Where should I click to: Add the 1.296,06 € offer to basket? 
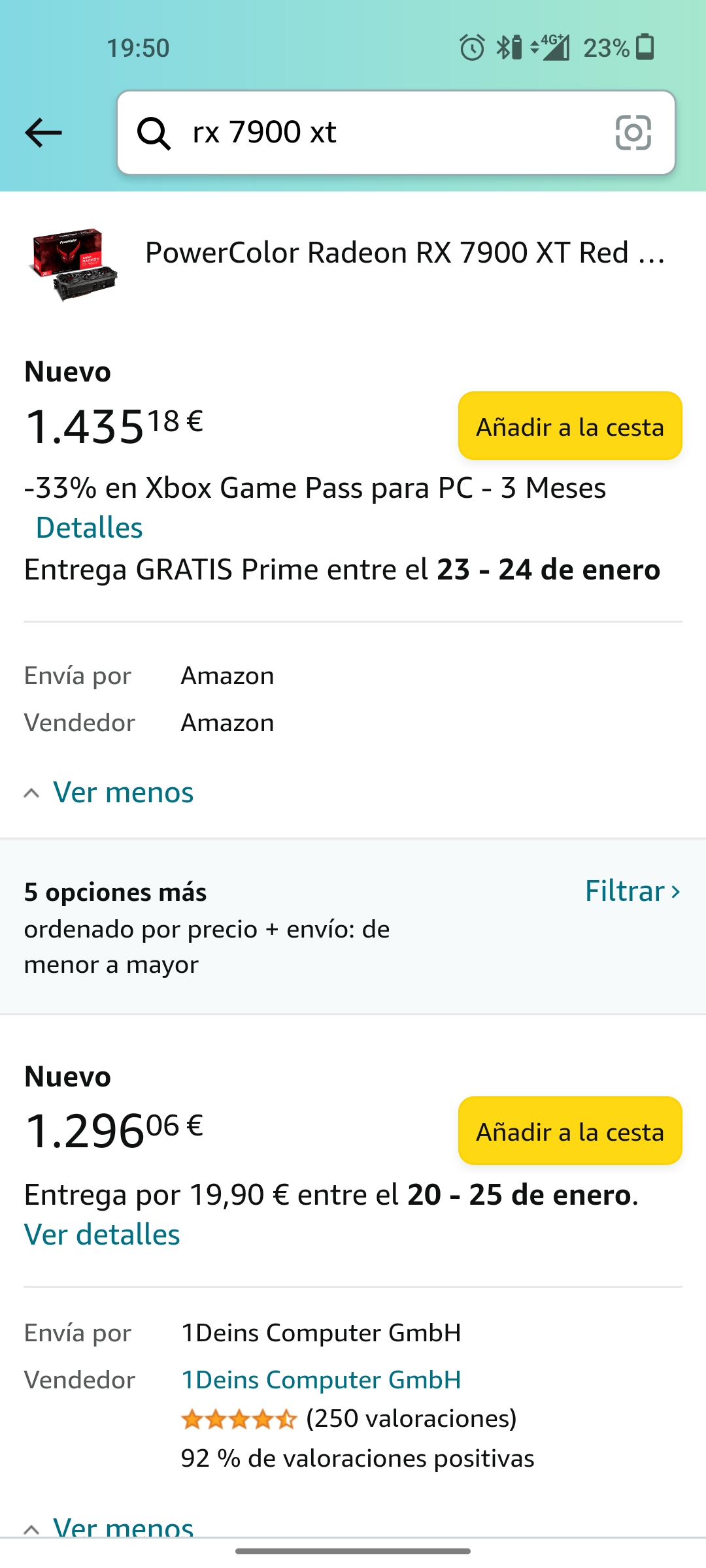pos(569,1131)
